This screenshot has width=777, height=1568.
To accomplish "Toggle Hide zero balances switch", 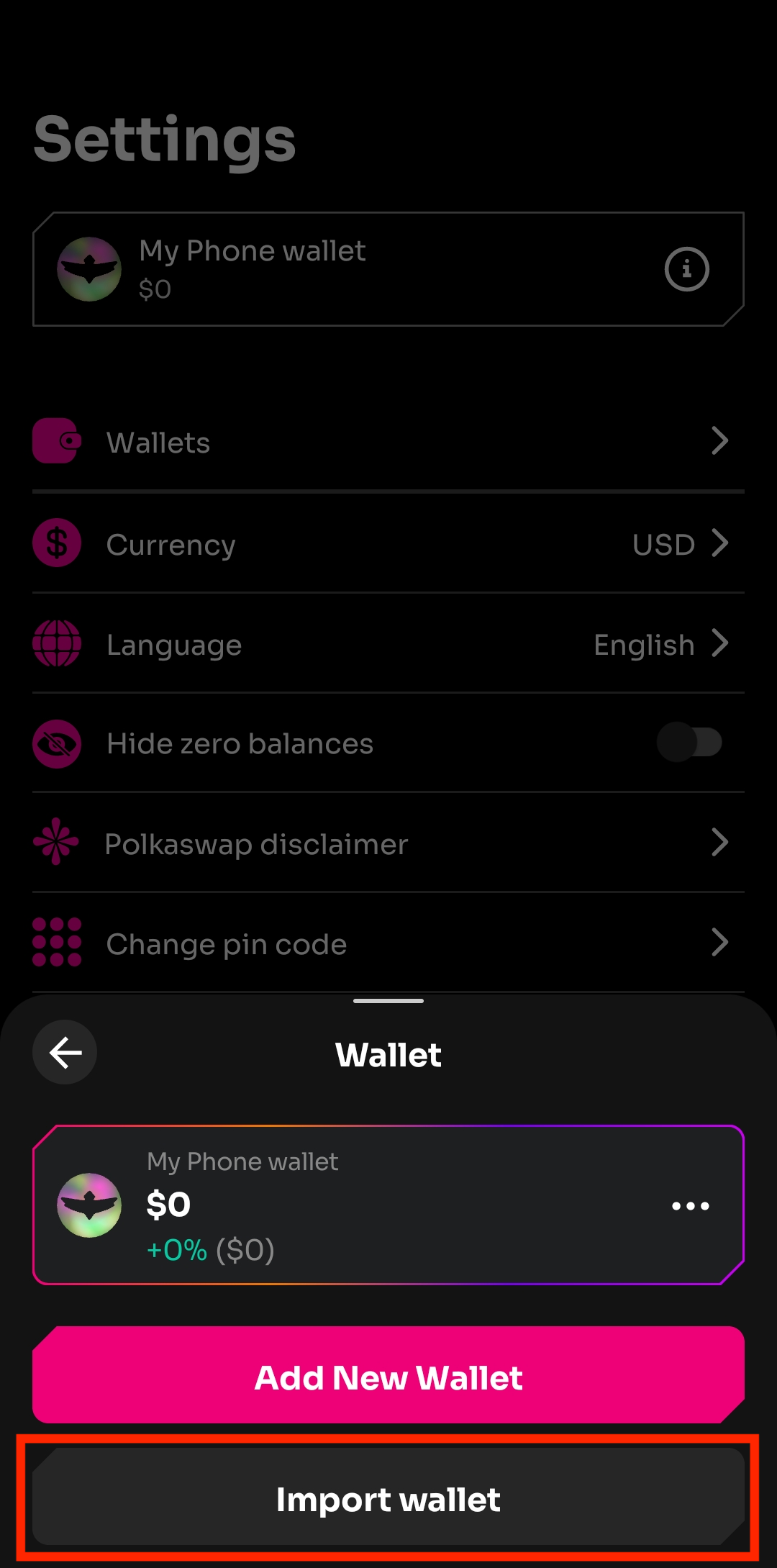I will (x=689, y=743).
